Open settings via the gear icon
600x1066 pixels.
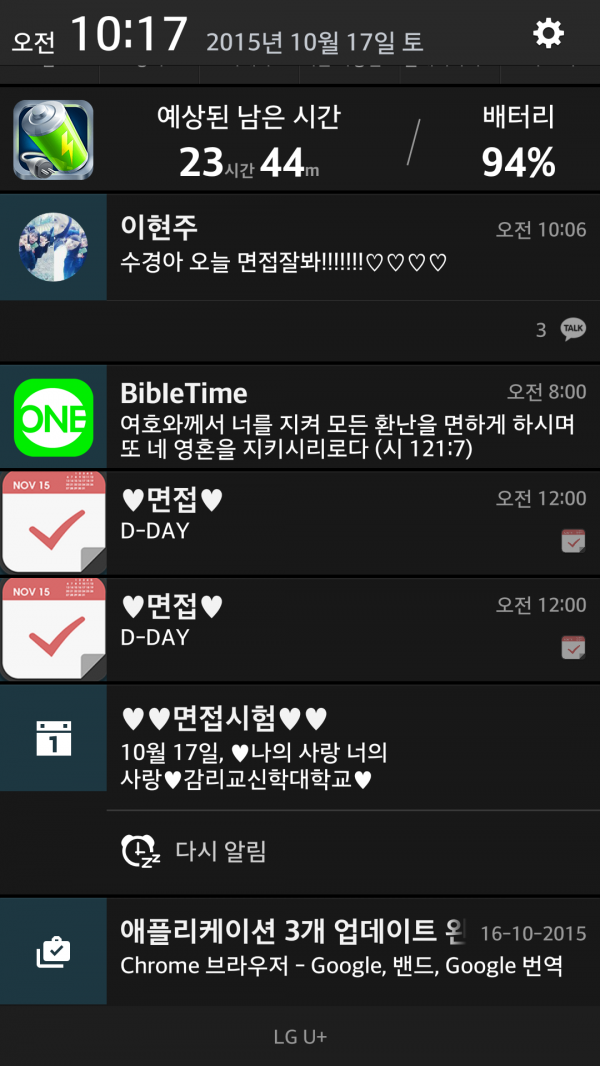coord(548,34)
